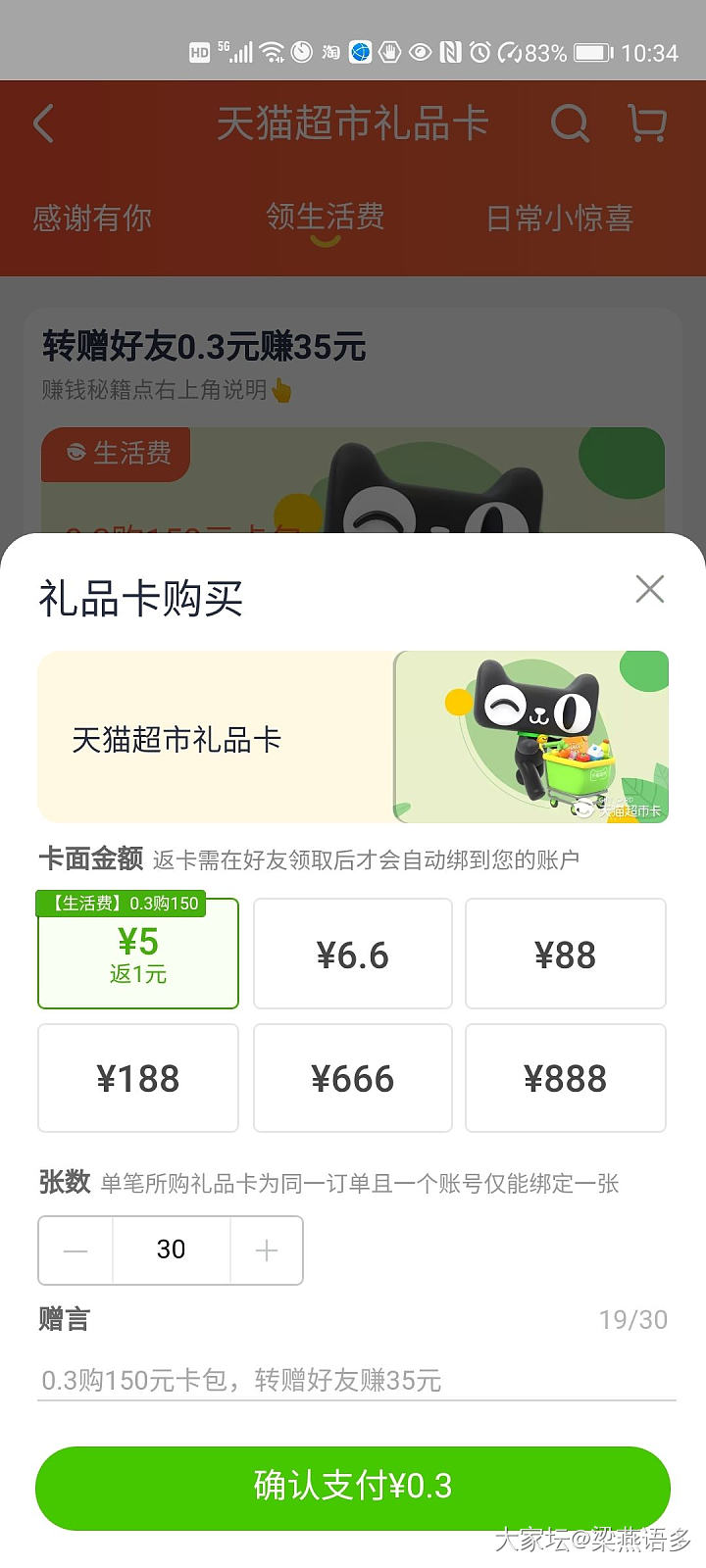706x1568 pixels.
Task: Choose the ¥666 card amount
Action: click(353, 1079)
